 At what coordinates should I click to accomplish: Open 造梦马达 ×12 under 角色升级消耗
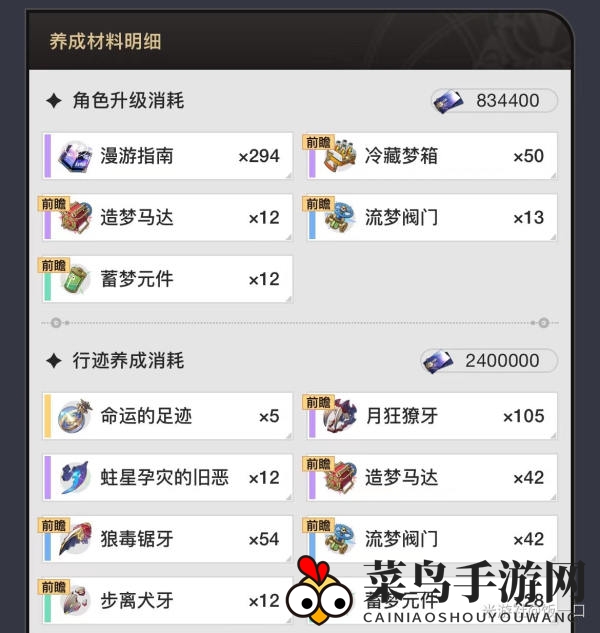point(168,217)
